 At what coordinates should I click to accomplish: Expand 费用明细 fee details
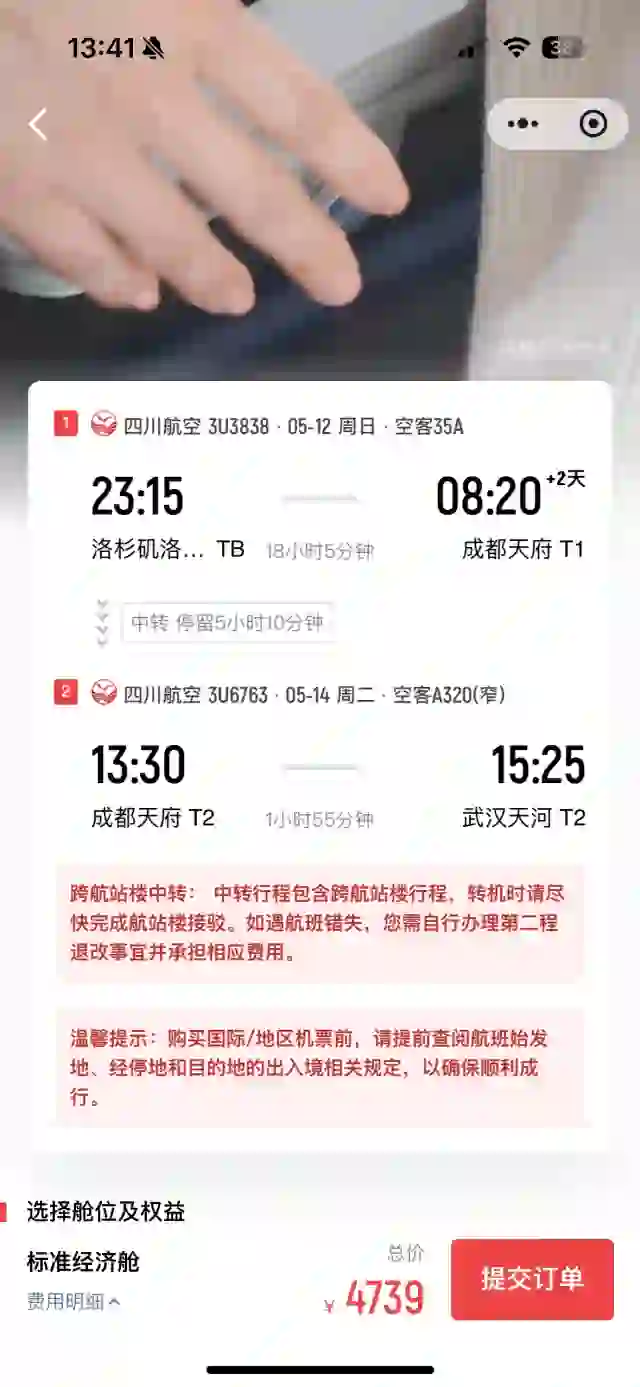click(73, 1301)
